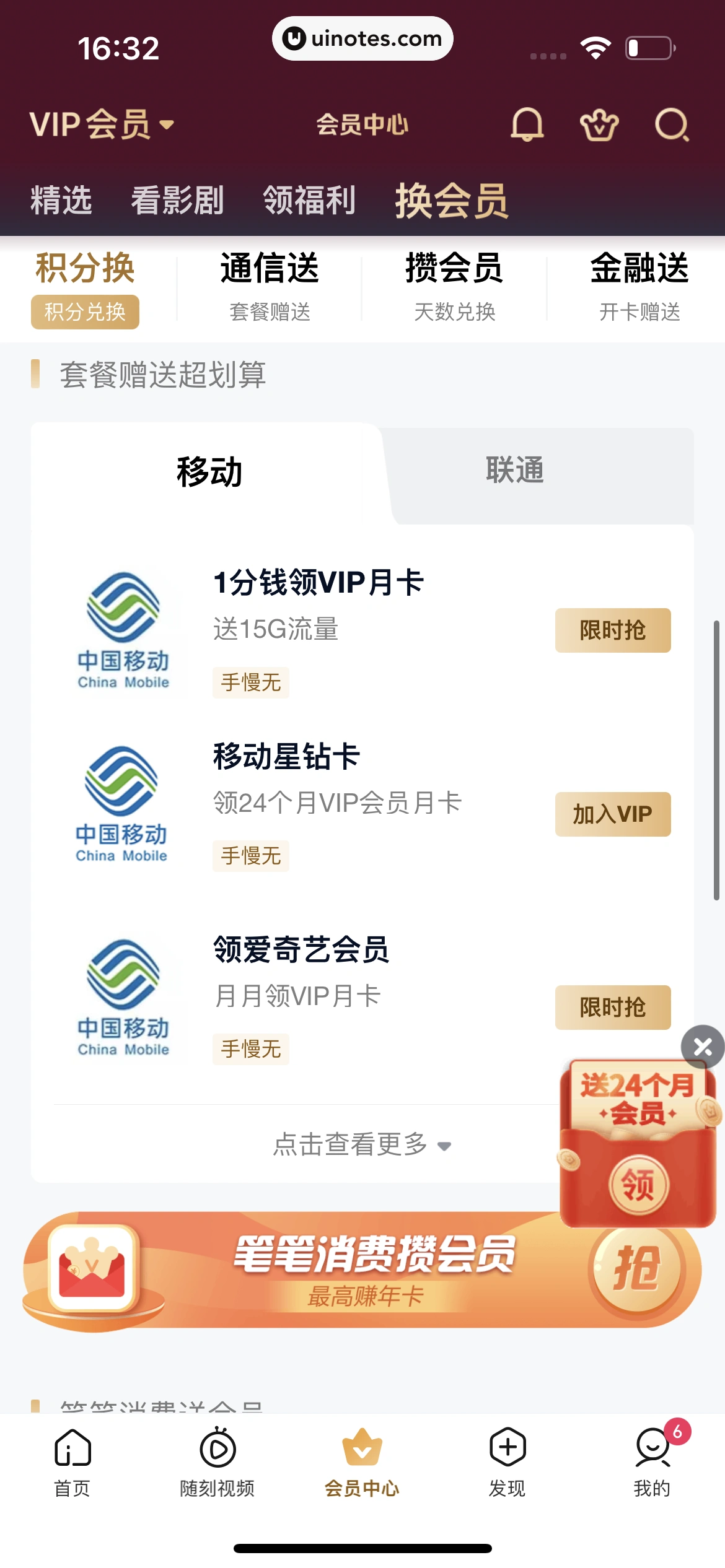The width and height of the screenshot is (725, 1568).
Task: Expand the VIP会员 dropdown
Action: pyautogui.click(x=102, y=124)
